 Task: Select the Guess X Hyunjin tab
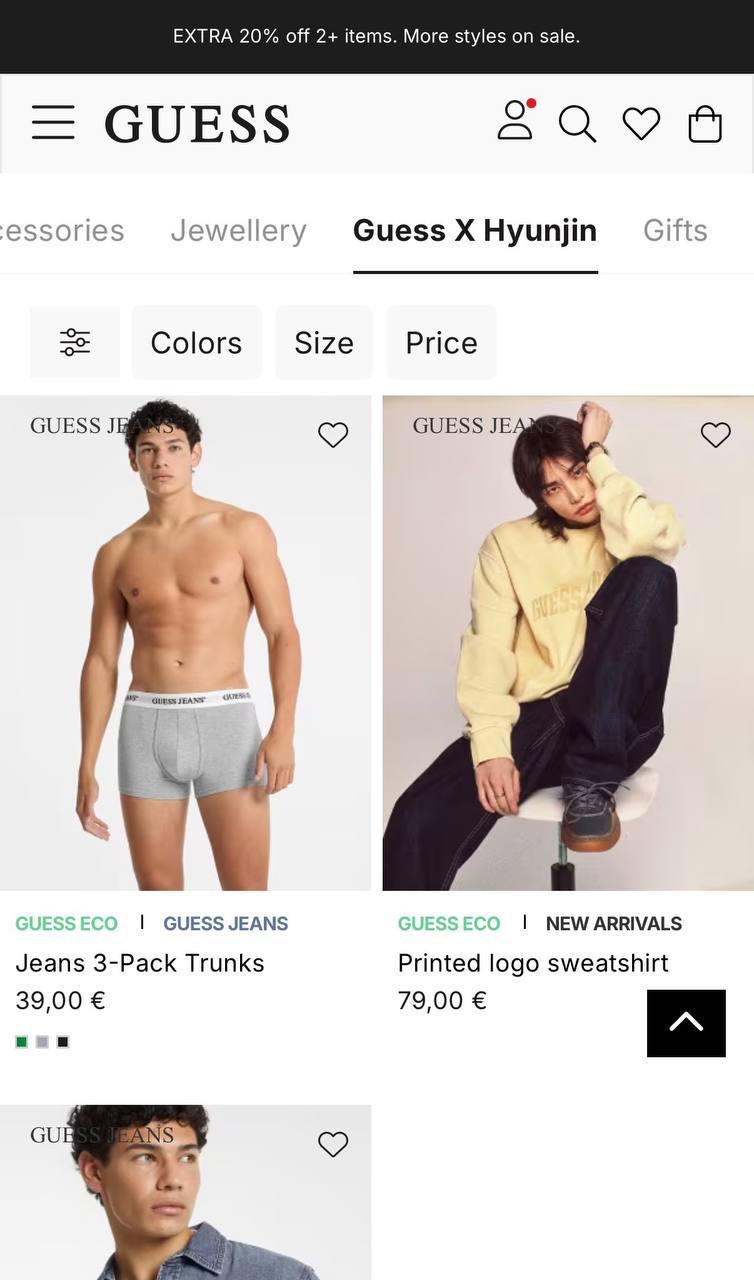click(x=475, y=230)
